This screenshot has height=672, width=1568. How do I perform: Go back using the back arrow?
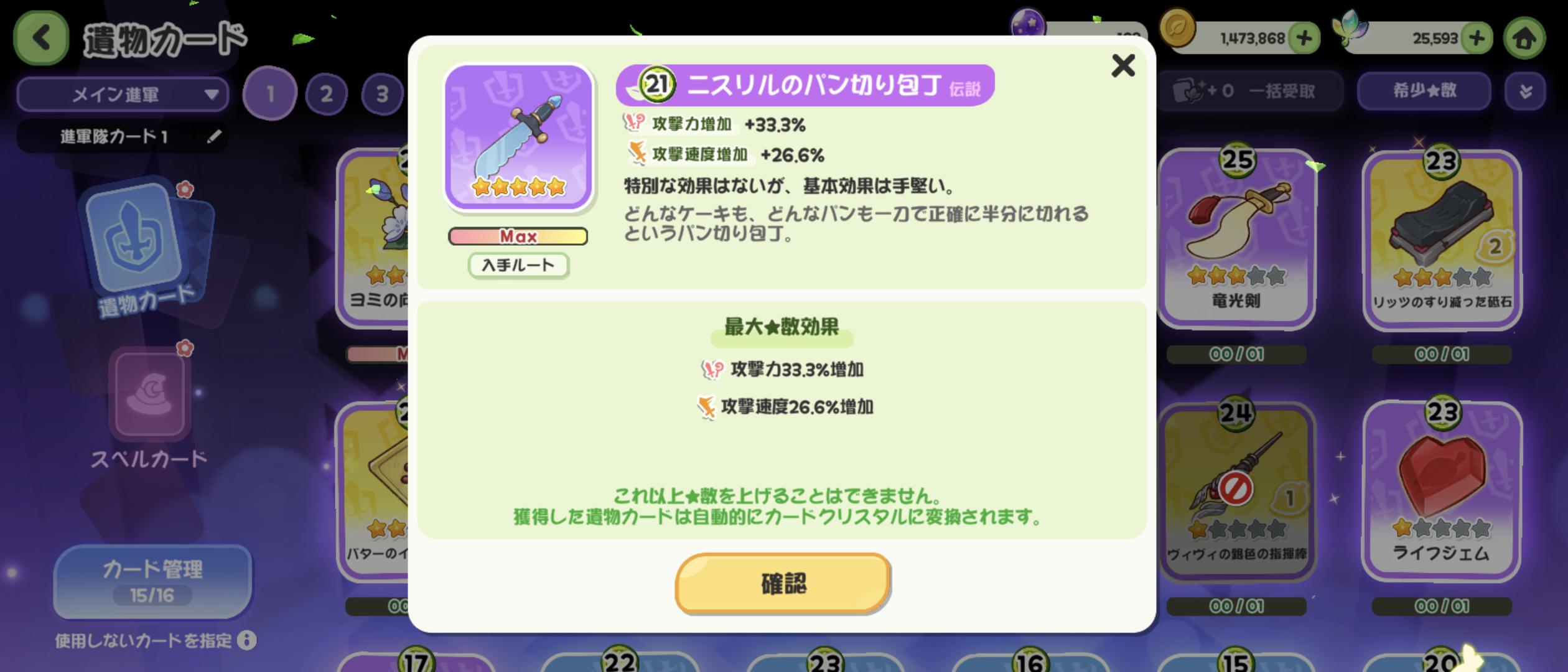click(x=41, y=39)
